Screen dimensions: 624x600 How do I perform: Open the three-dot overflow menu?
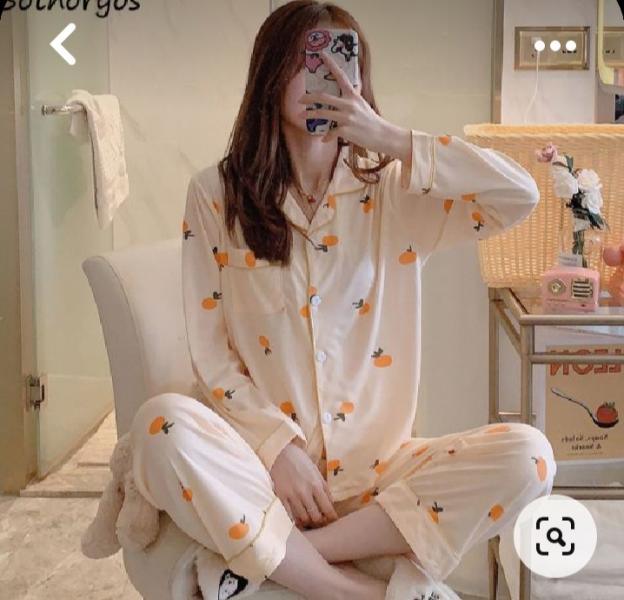pos(555,45)
